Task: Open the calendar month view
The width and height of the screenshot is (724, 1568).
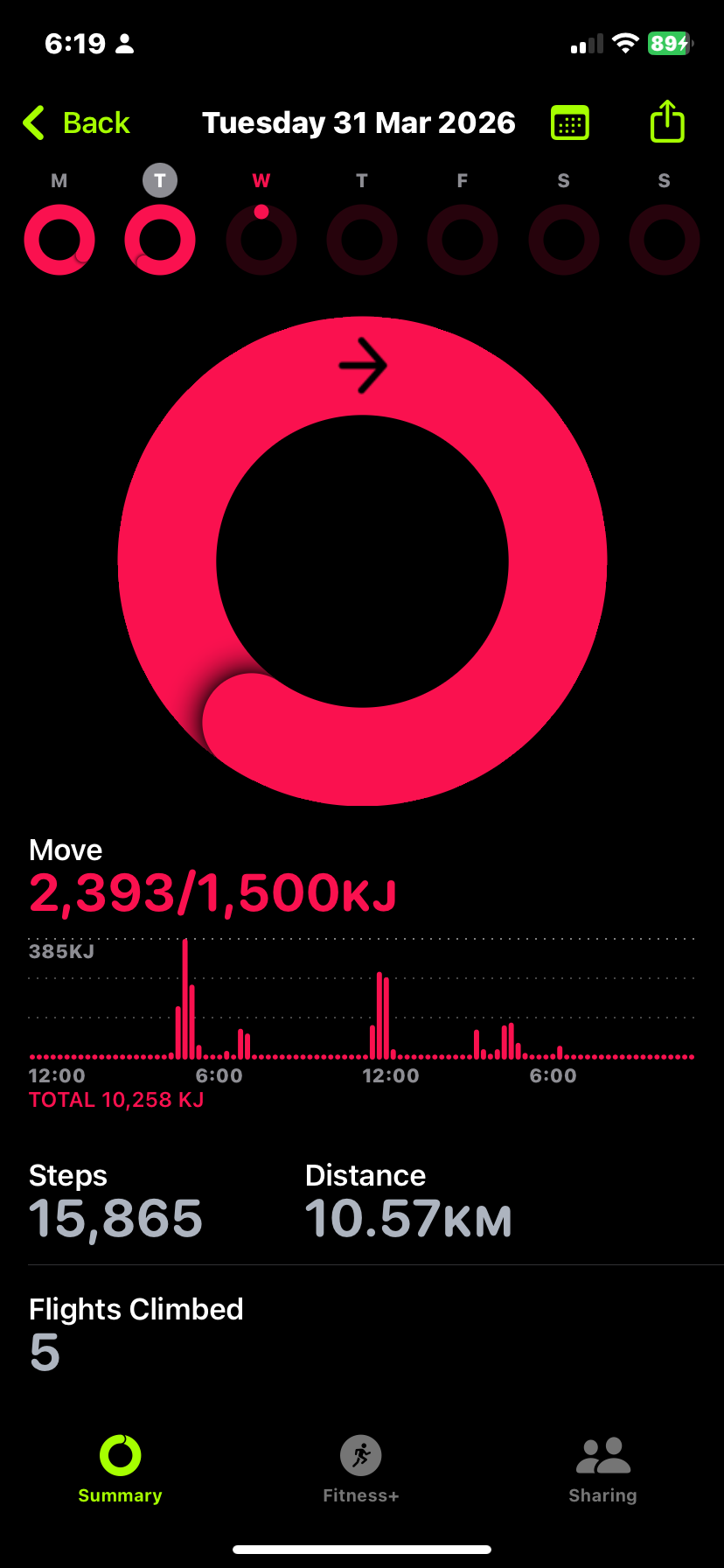Action: pos(569,123)
